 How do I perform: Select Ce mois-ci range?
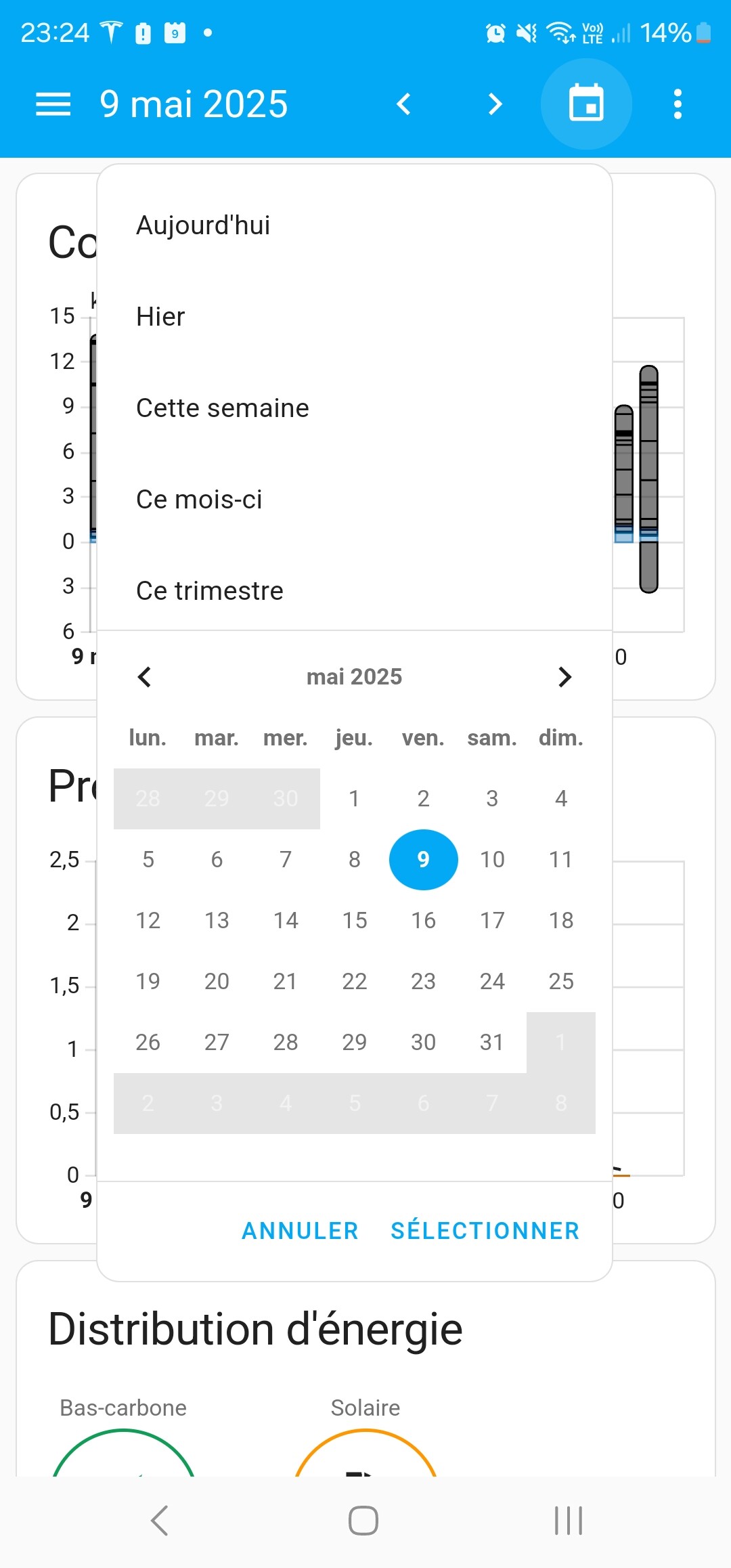(x=355, y=500)
